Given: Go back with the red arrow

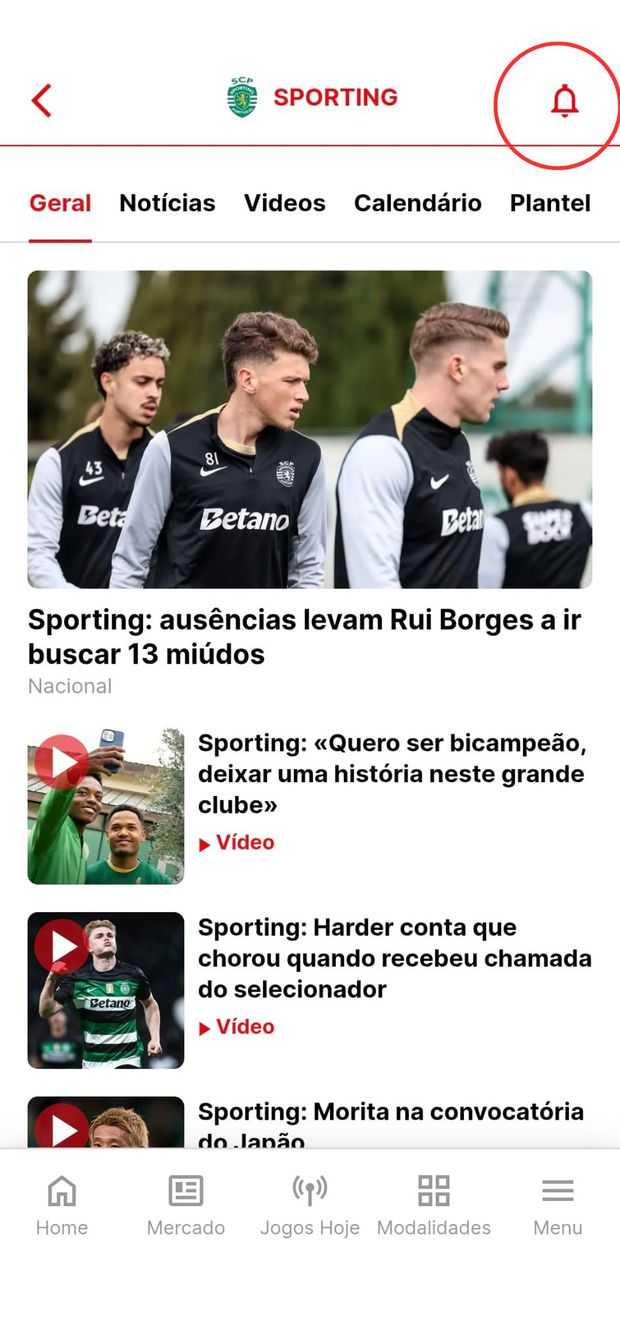Looking at the screenshot, I should pos(41,100).
